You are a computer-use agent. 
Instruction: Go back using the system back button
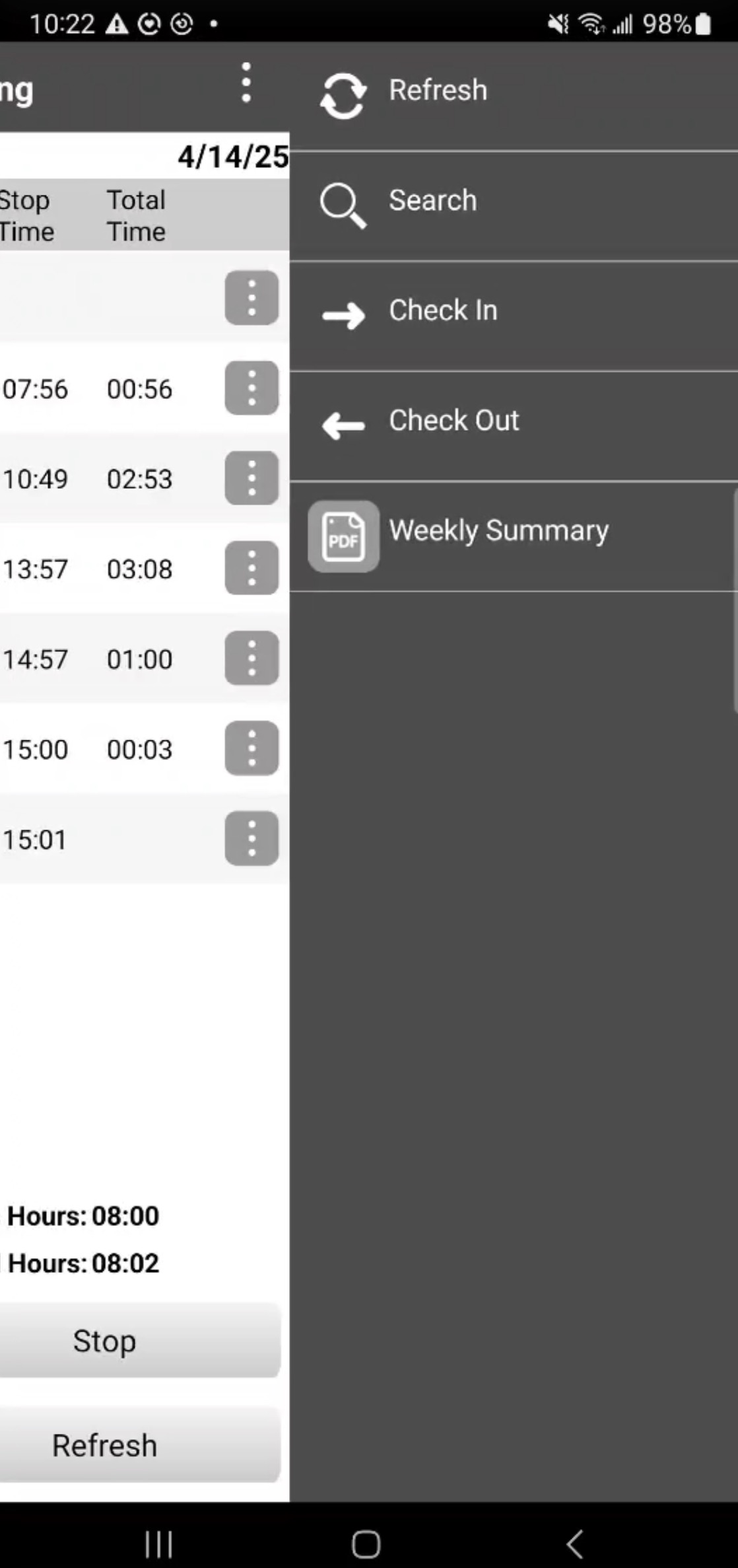(x=574, y=1544)
